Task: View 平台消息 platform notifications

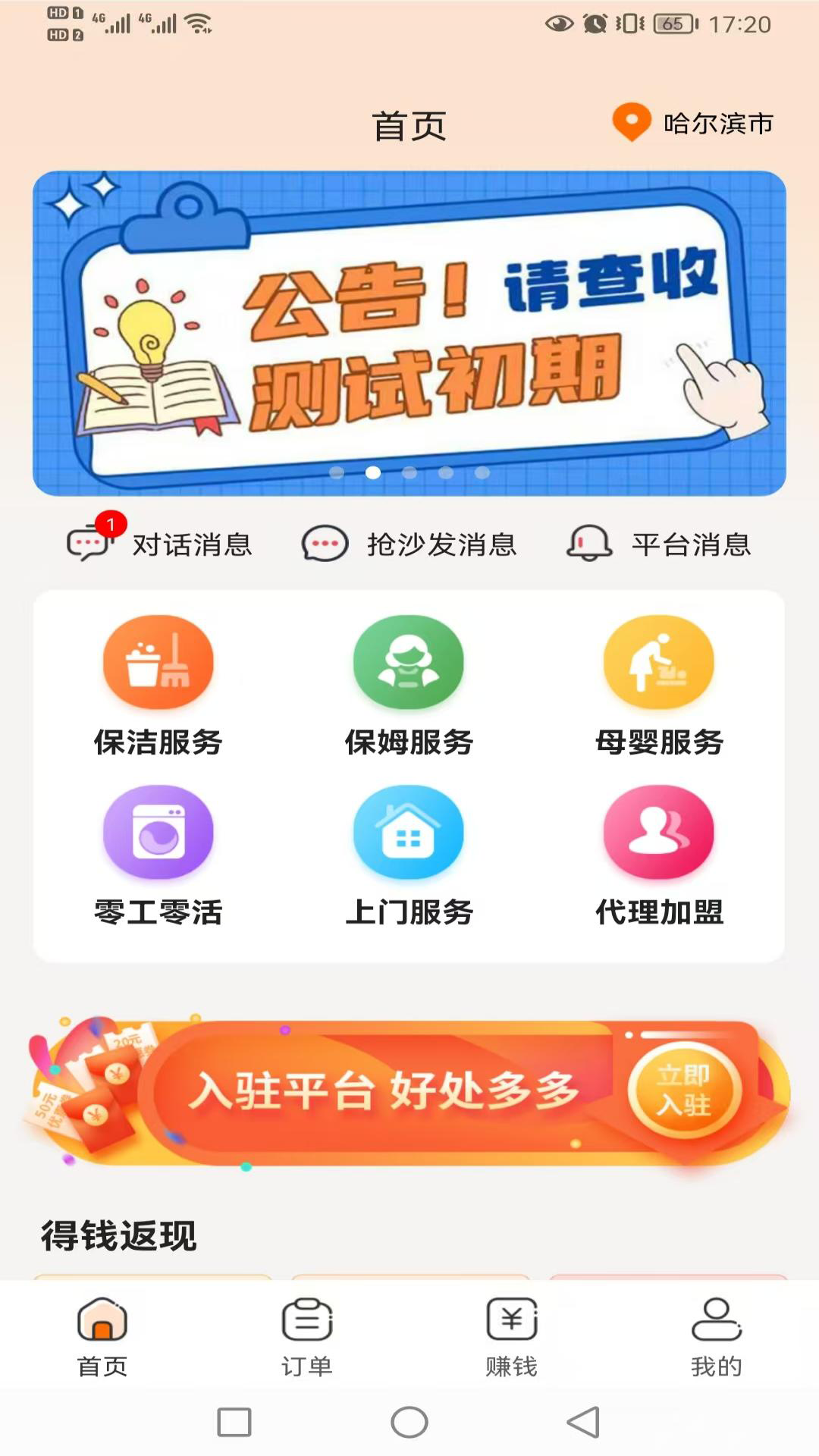Action: 659,544
